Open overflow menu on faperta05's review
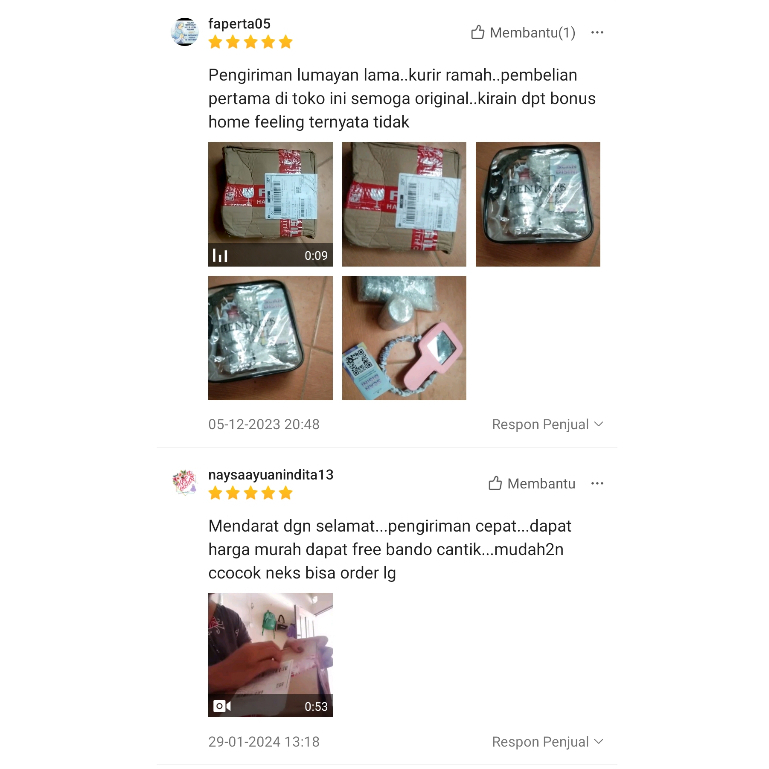 [597, 33]
